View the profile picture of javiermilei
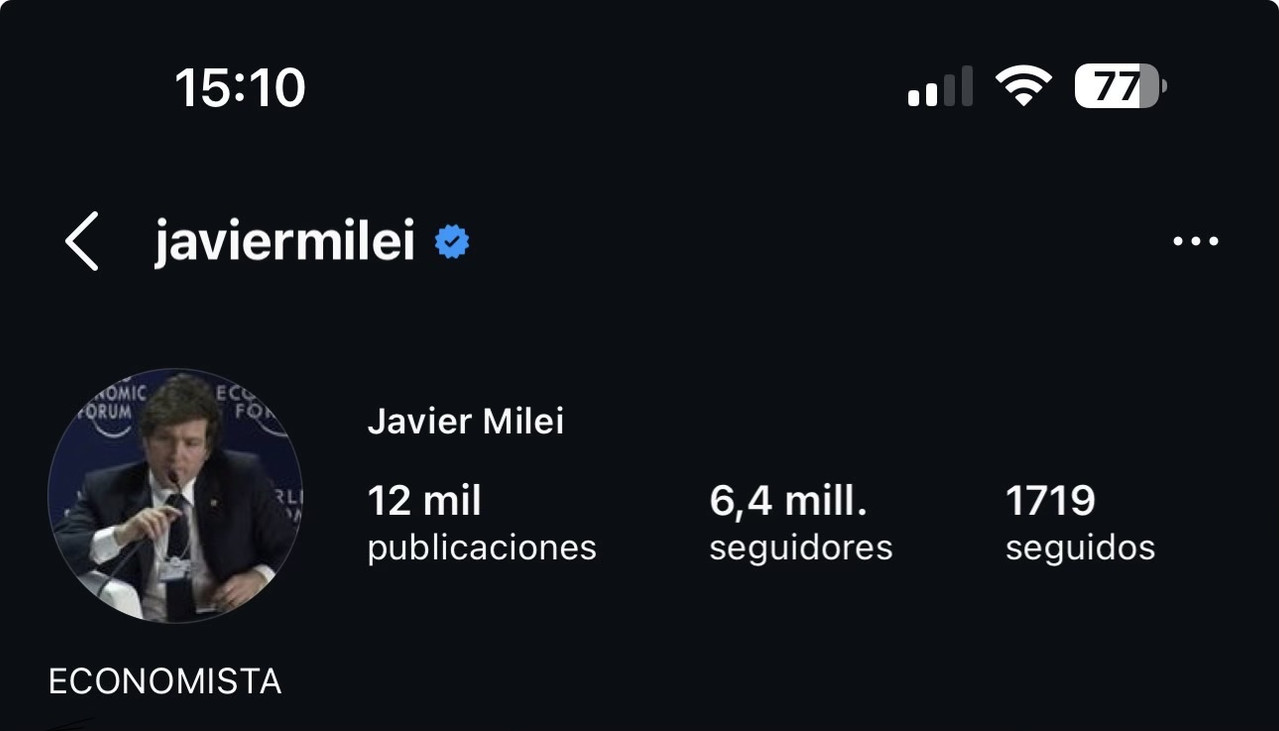Image resolution: width=1279 pixels, height=731 pixels. (175, 496)
